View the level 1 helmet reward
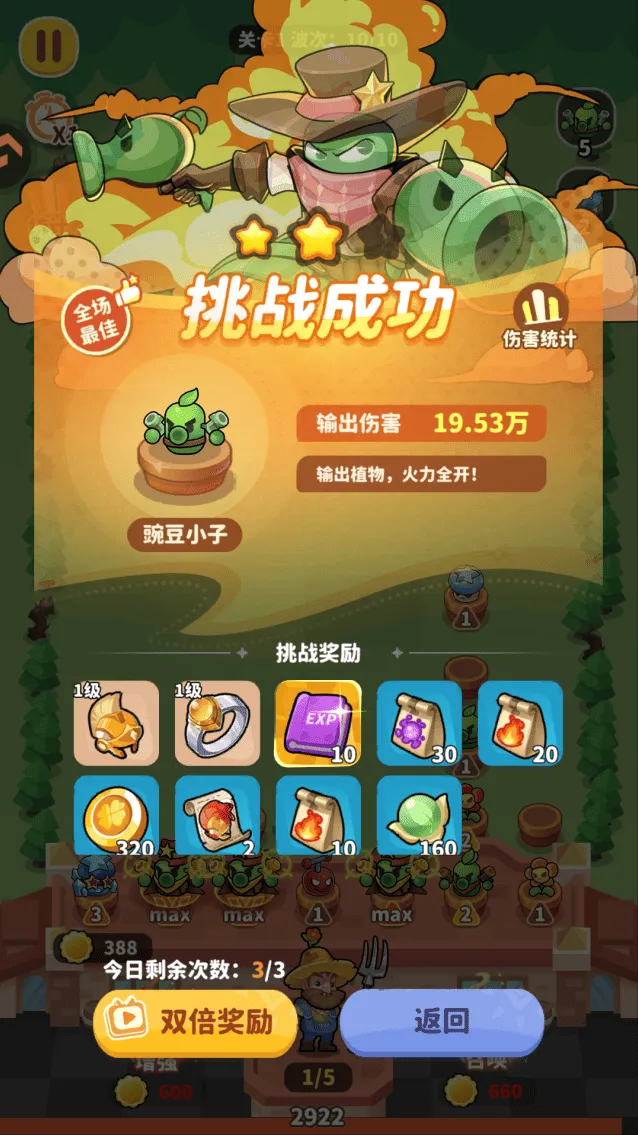The width and height of the screenshot is (638, 1135). pos(116,723)
